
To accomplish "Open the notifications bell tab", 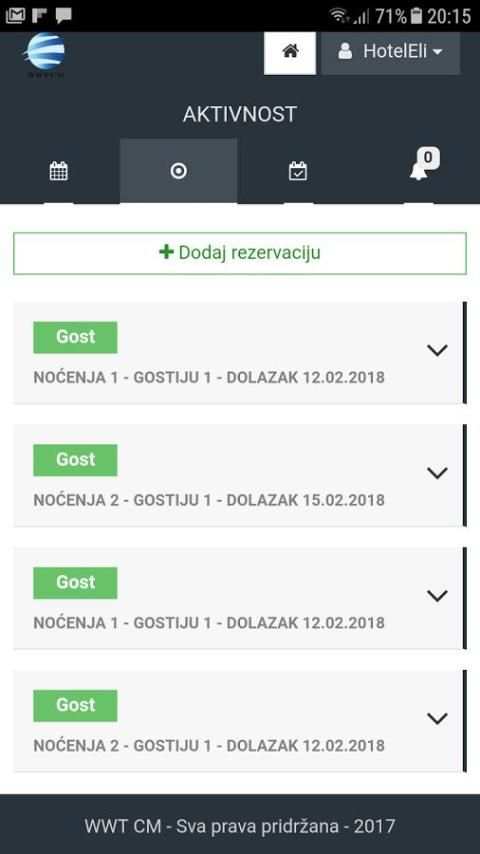I will 419,171.
